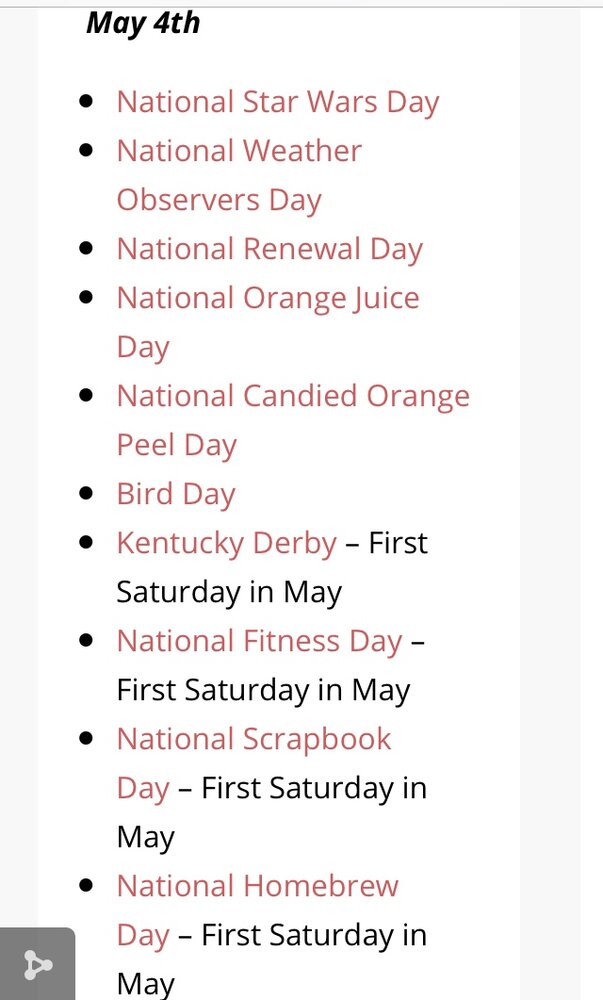Visit the National Renewal Day link
603x1000 pixels.
coord(270,249)
